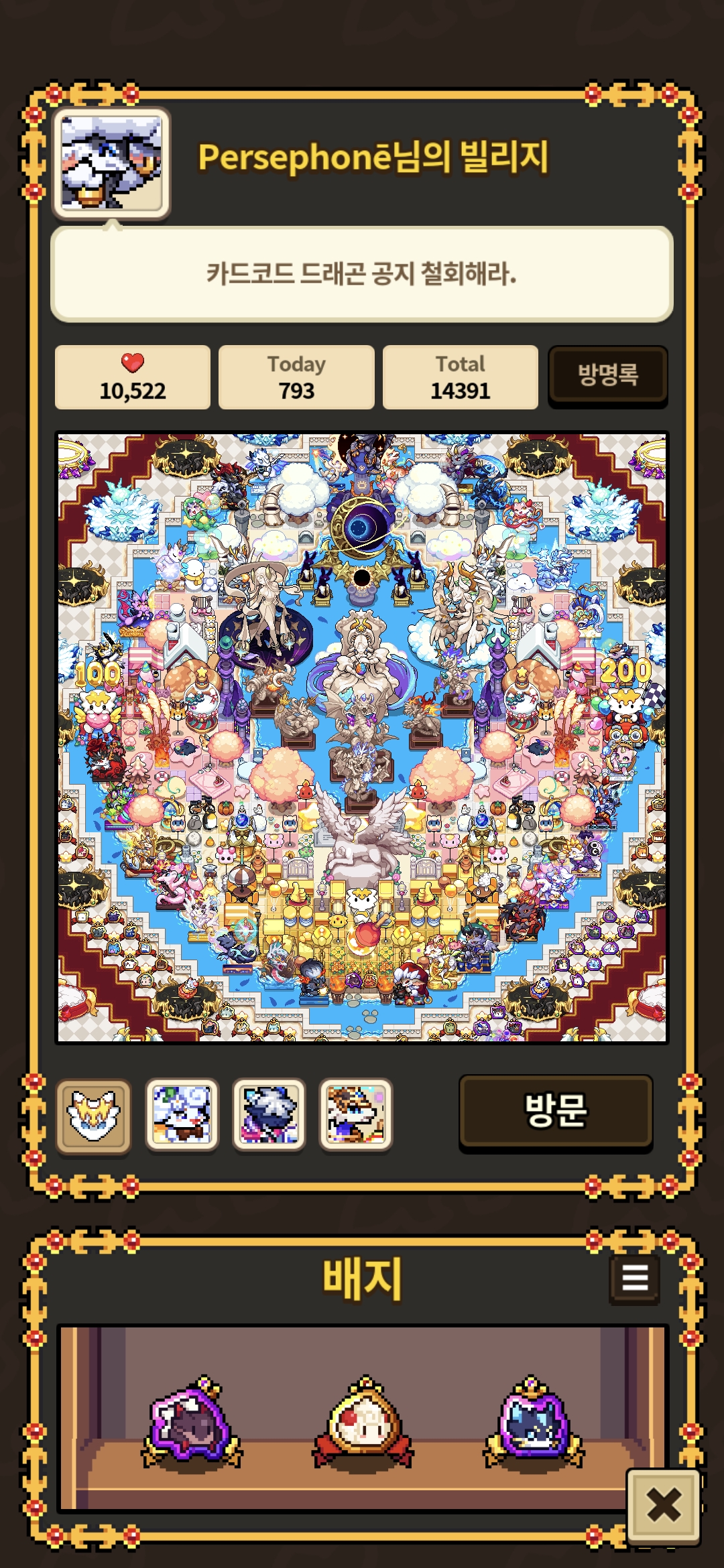Close the village profile popup
Image resolution: width=724 pixels, height=1568 pixels.
tap(664, 1505)
